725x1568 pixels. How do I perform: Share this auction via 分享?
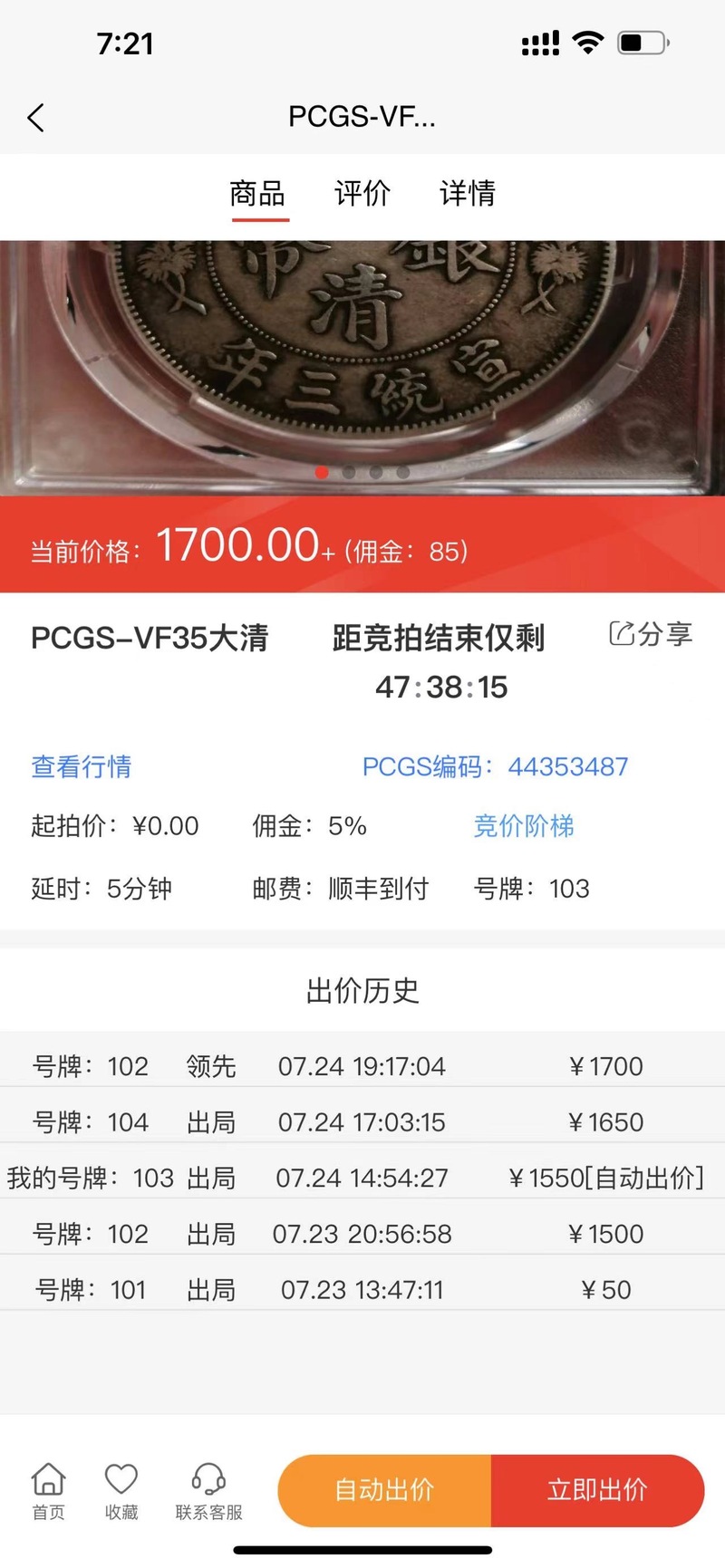(x=652, y=634)
